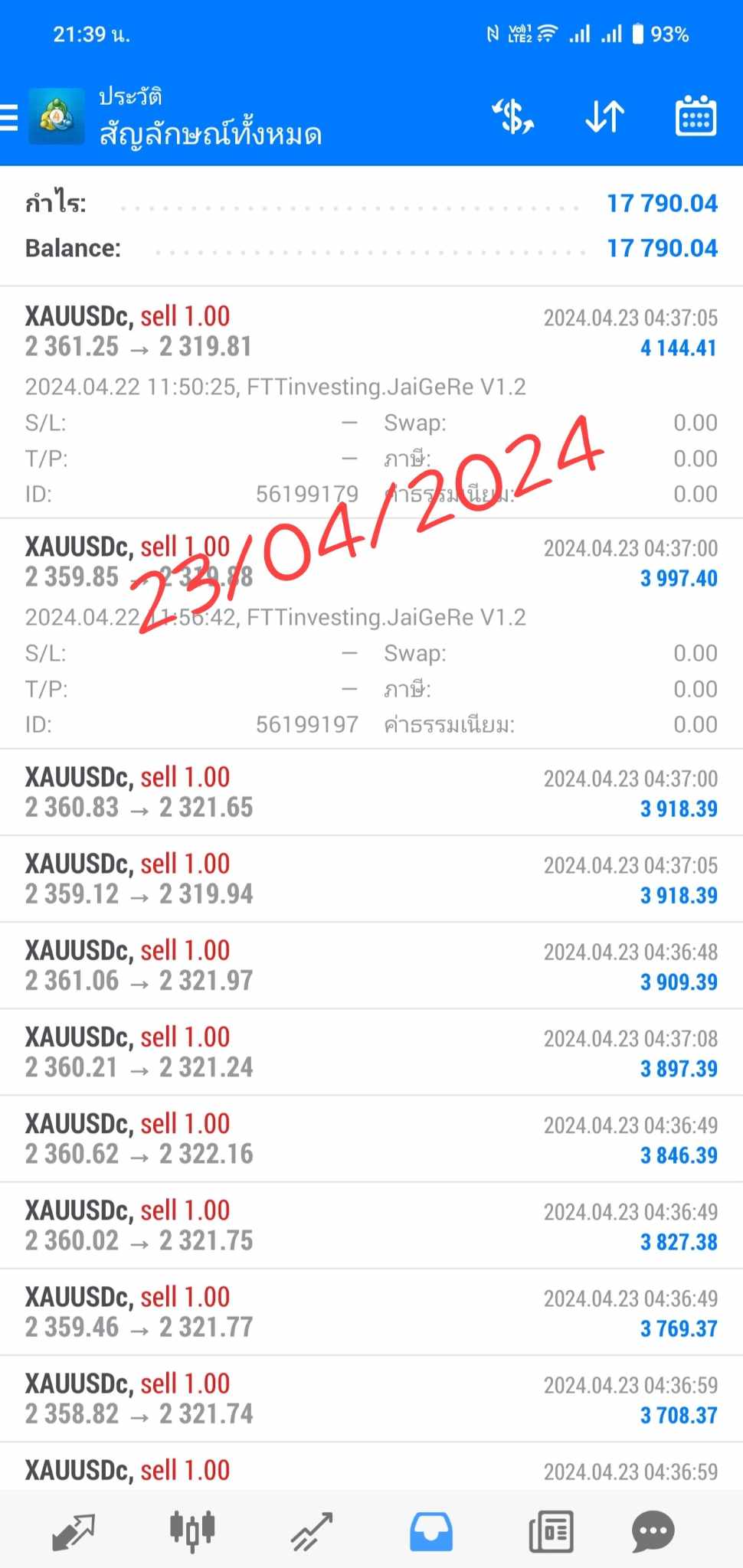Collapse the trade with ID 56199197
Screen dimensions: 743x1568
pos(371,634)
